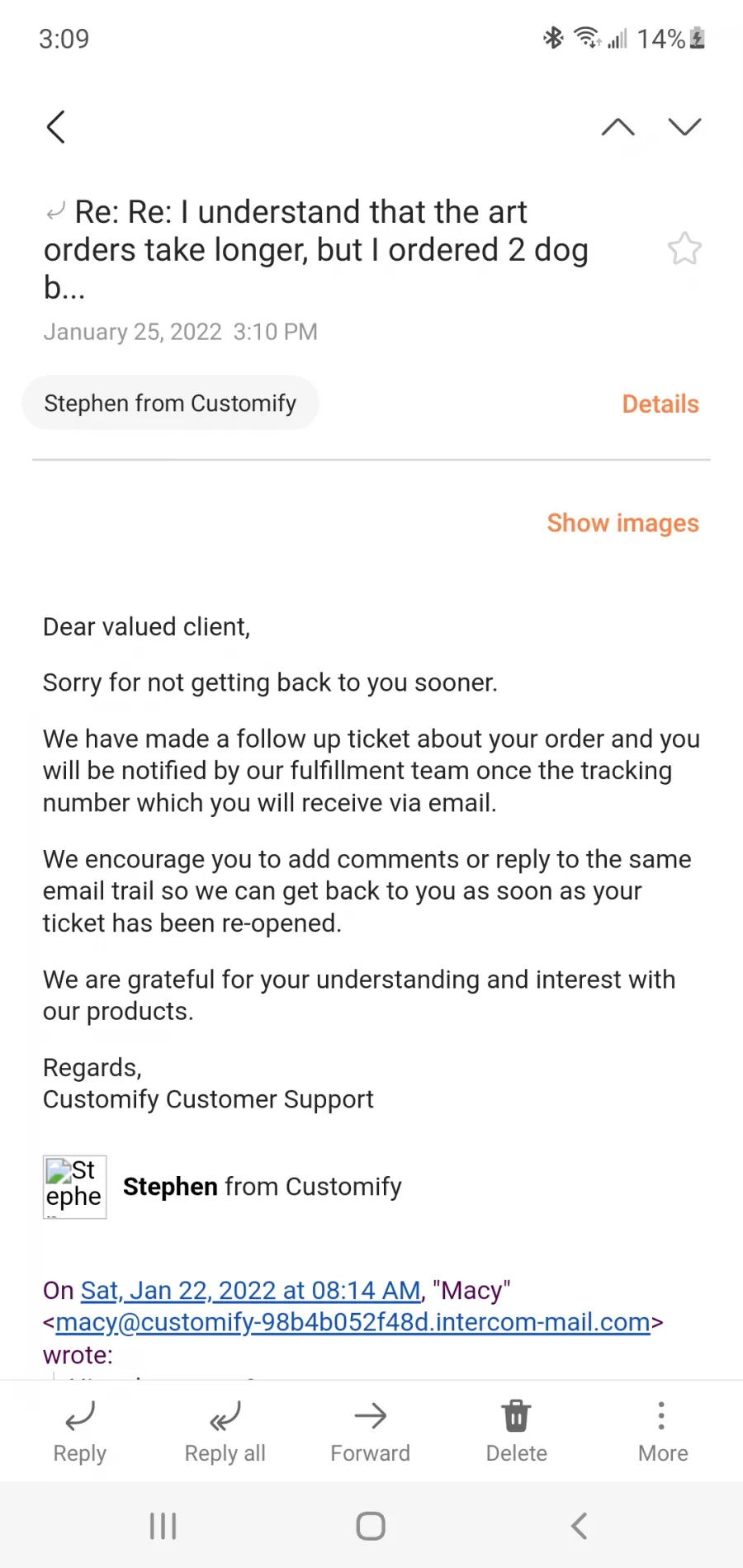Open sender chip Stephen from Customify
743x1568 pixels.
(170, 403)
